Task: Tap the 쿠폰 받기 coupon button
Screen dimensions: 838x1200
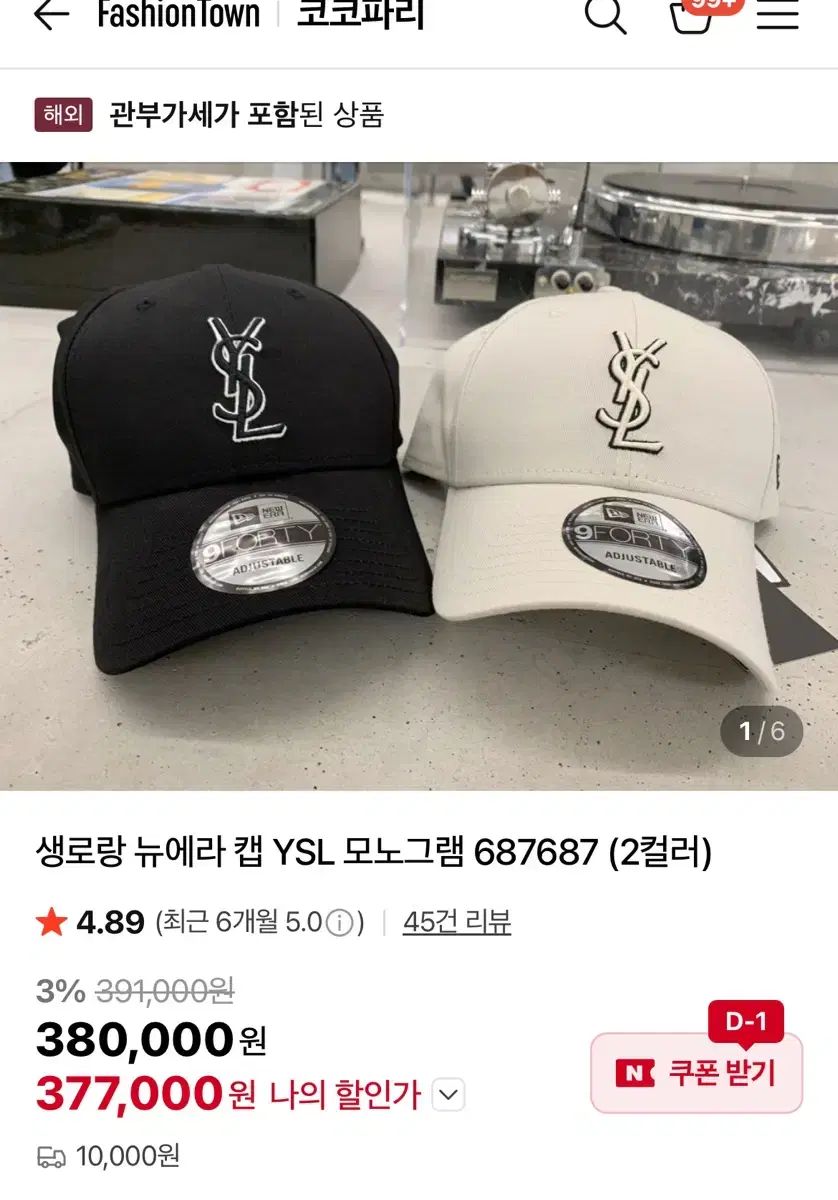Action: 702,1073
